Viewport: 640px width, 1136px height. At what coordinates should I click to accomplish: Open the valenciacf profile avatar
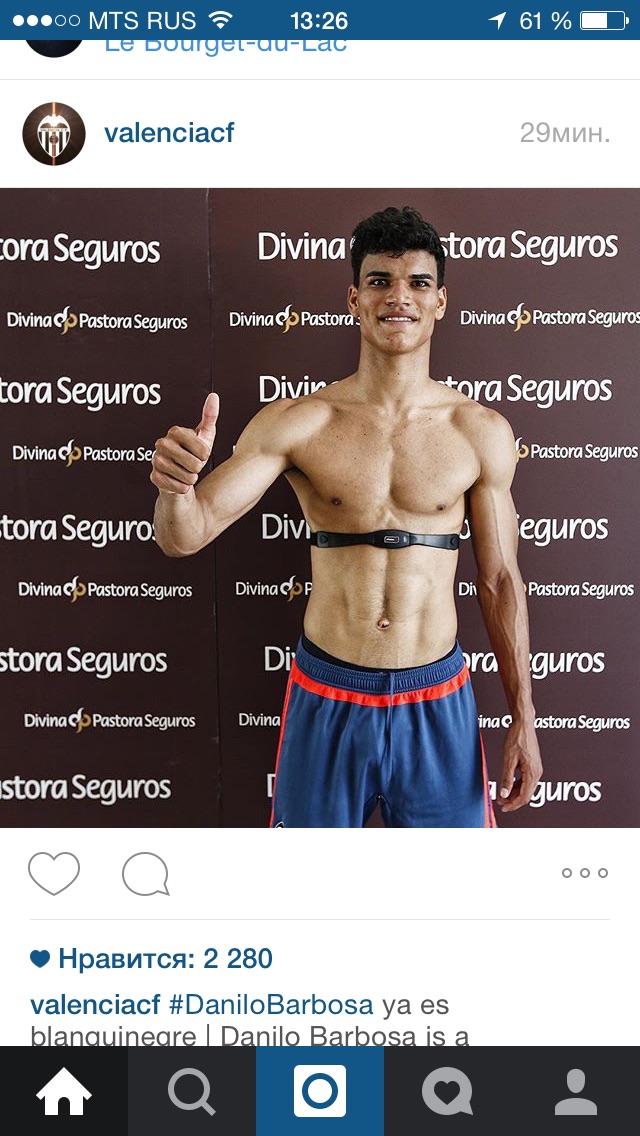click(x=54, y=133)
